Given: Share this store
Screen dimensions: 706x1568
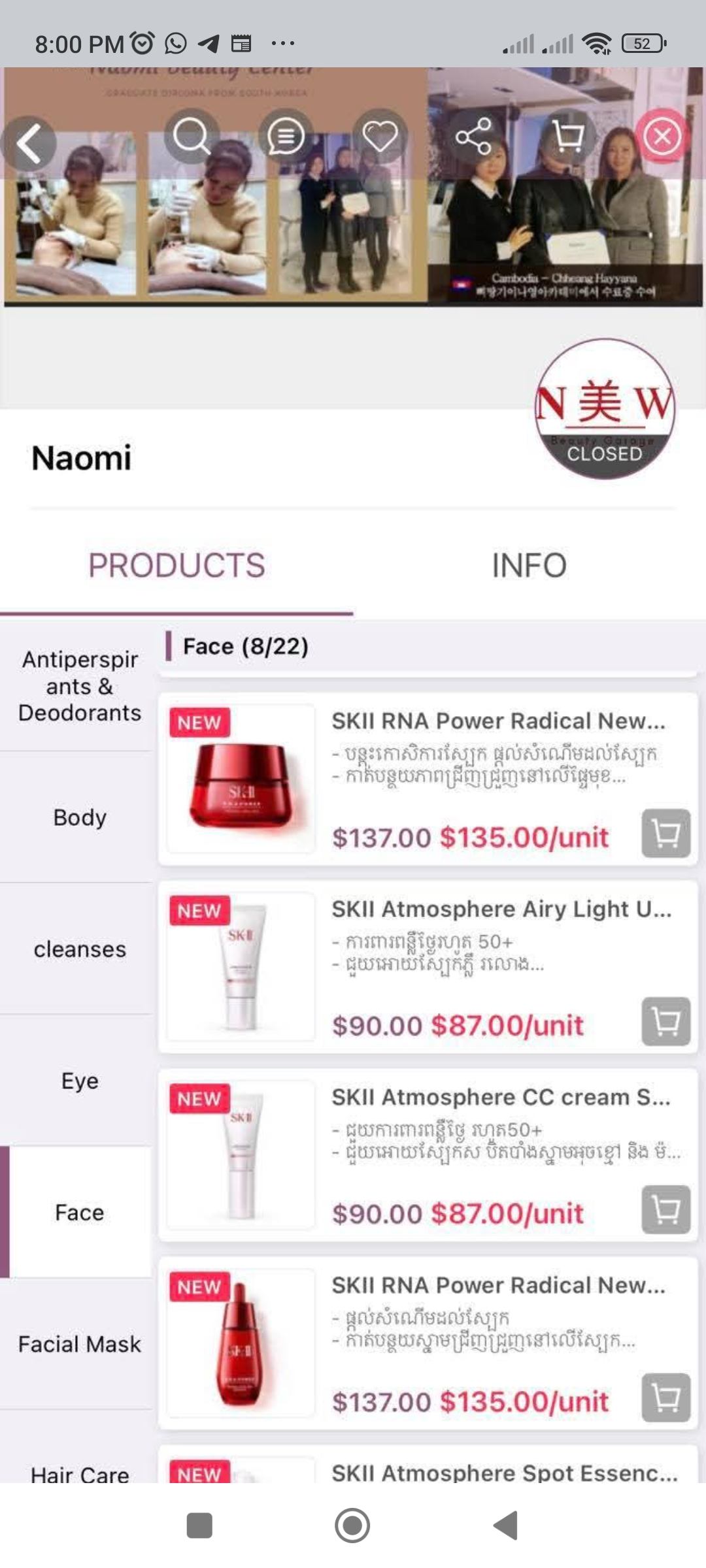Looking at the screenshot, I should 473,137.
